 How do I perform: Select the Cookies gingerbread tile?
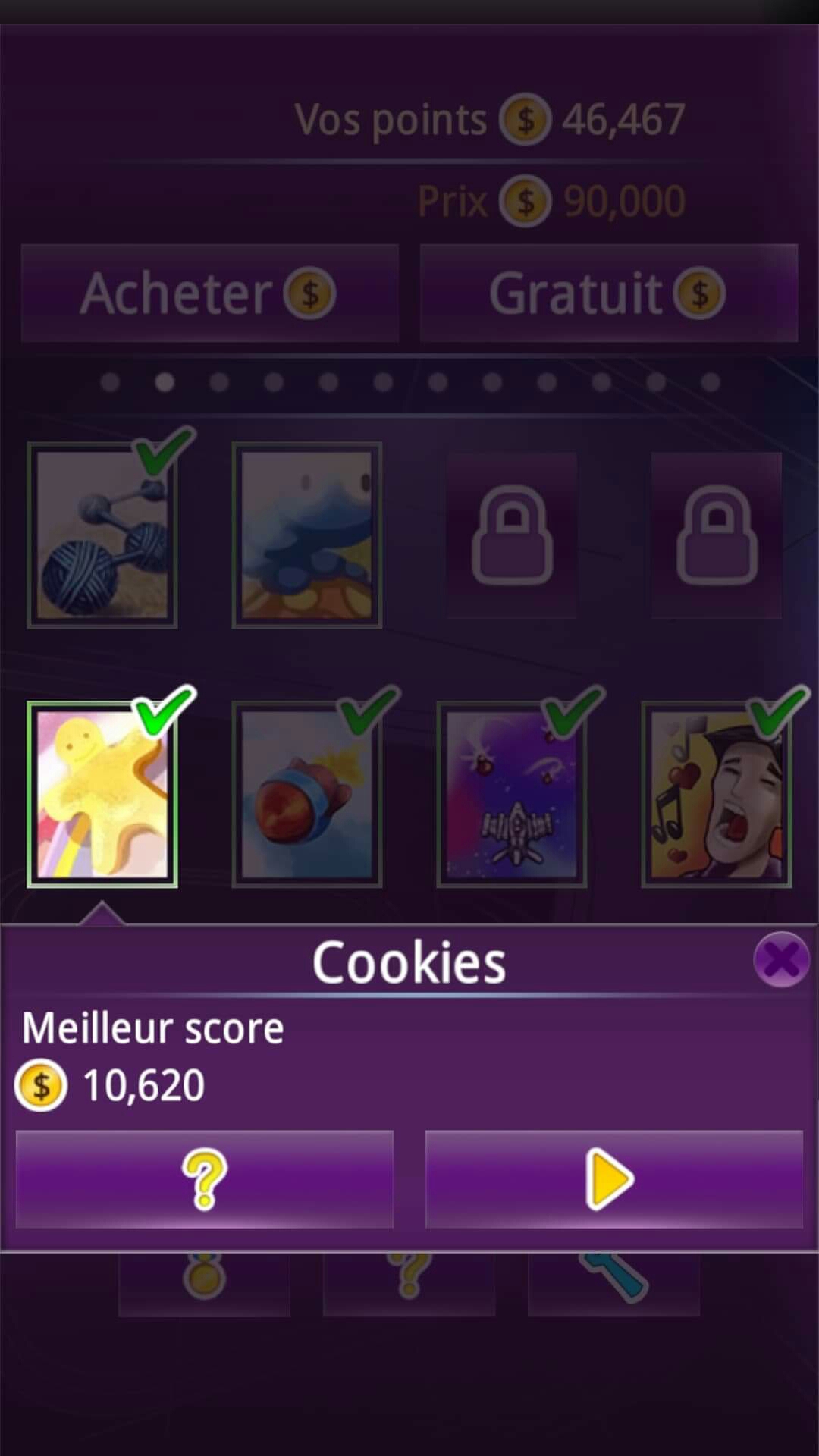102,794
